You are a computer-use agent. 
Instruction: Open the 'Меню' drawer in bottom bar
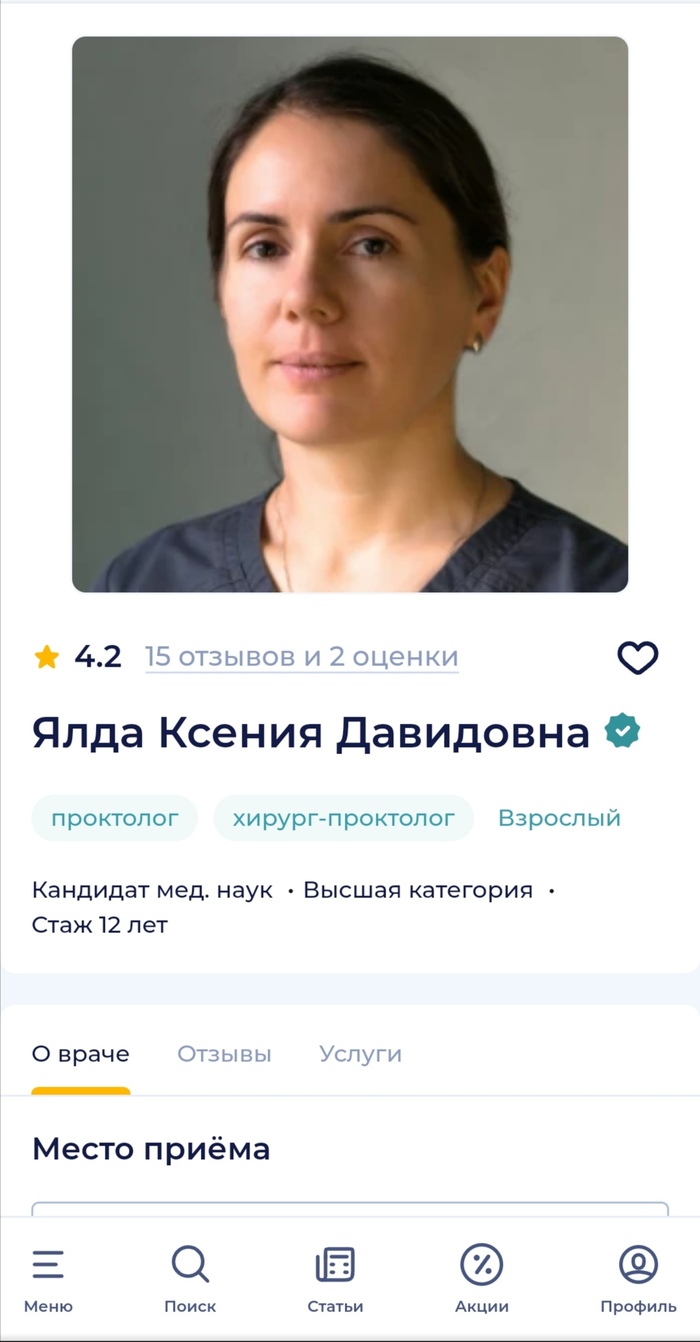(x=48, y=1279)
